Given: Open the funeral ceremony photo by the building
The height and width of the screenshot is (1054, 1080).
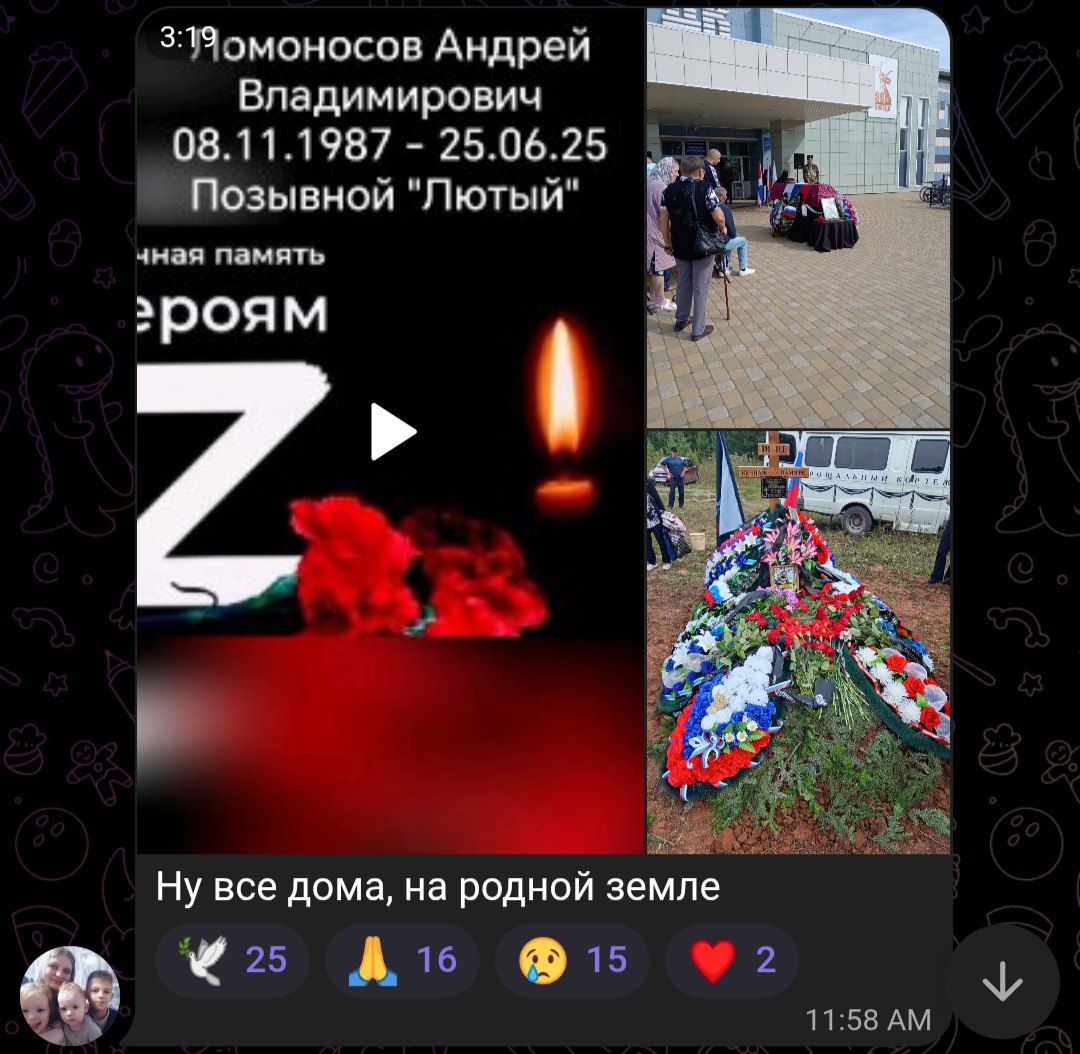Looking at the screenshot, I should [798, 218].
